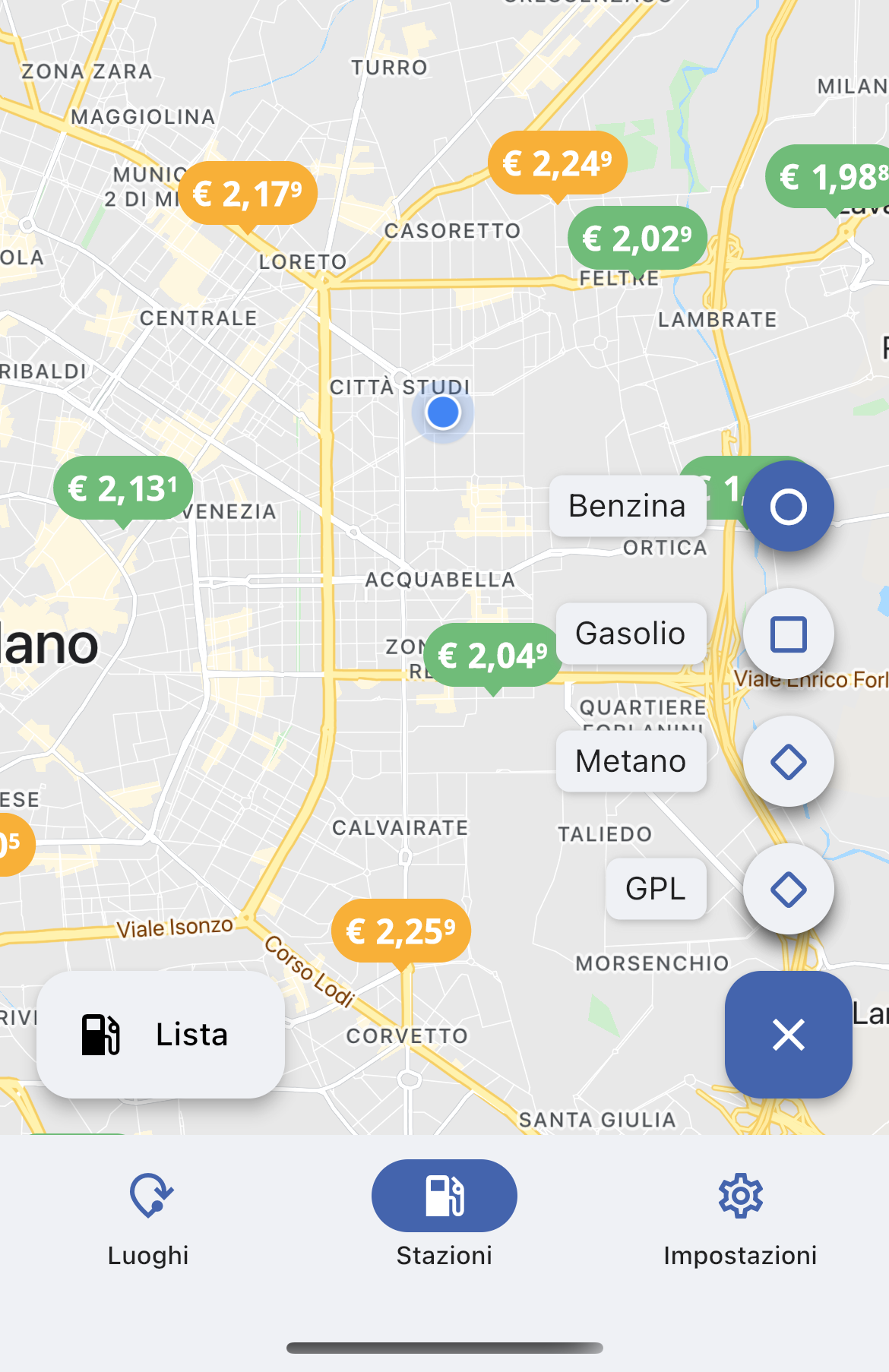Pick Metano as fuel type
Viewport: 889px width, 1372px height.
tap(788, 762)
